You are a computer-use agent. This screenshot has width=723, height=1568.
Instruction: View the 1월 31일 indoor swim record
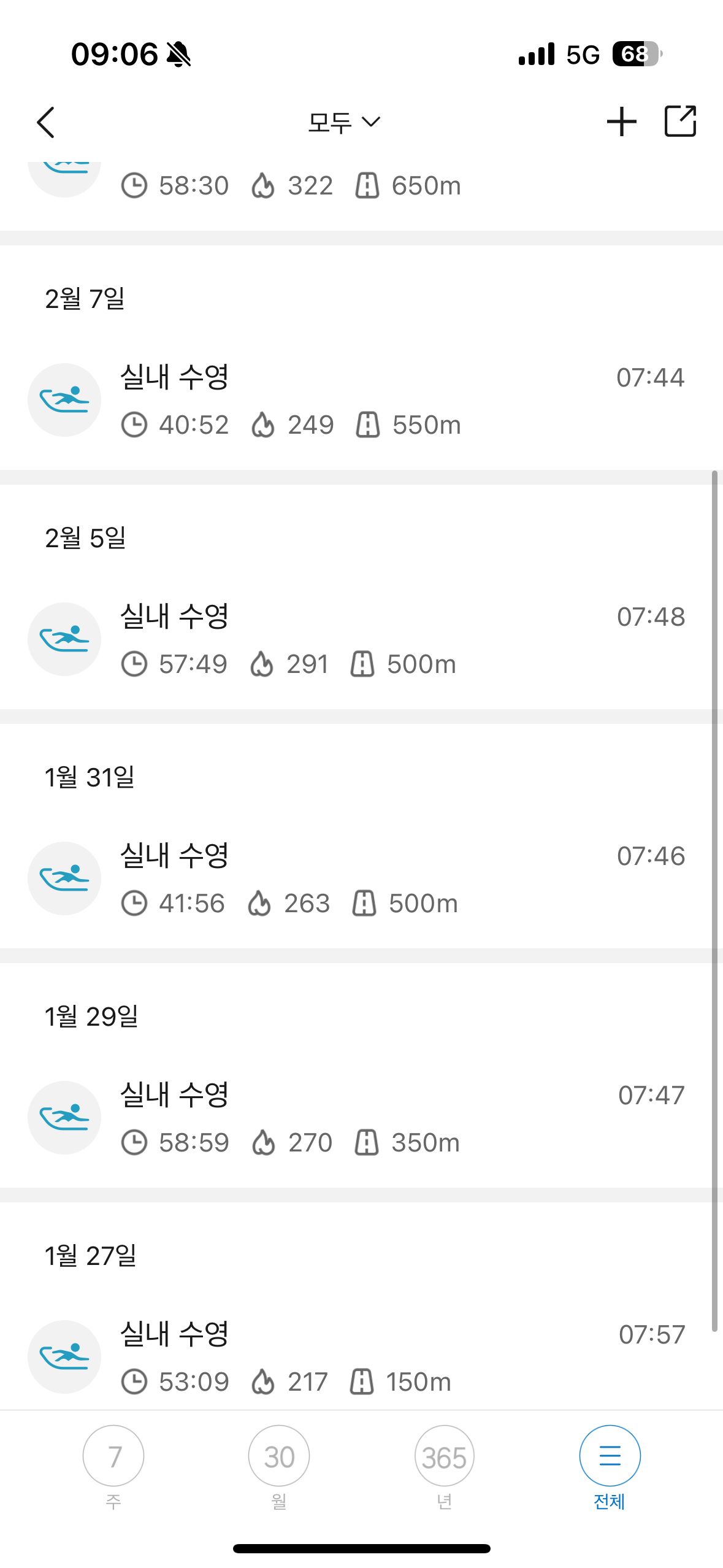click(356, 878)
